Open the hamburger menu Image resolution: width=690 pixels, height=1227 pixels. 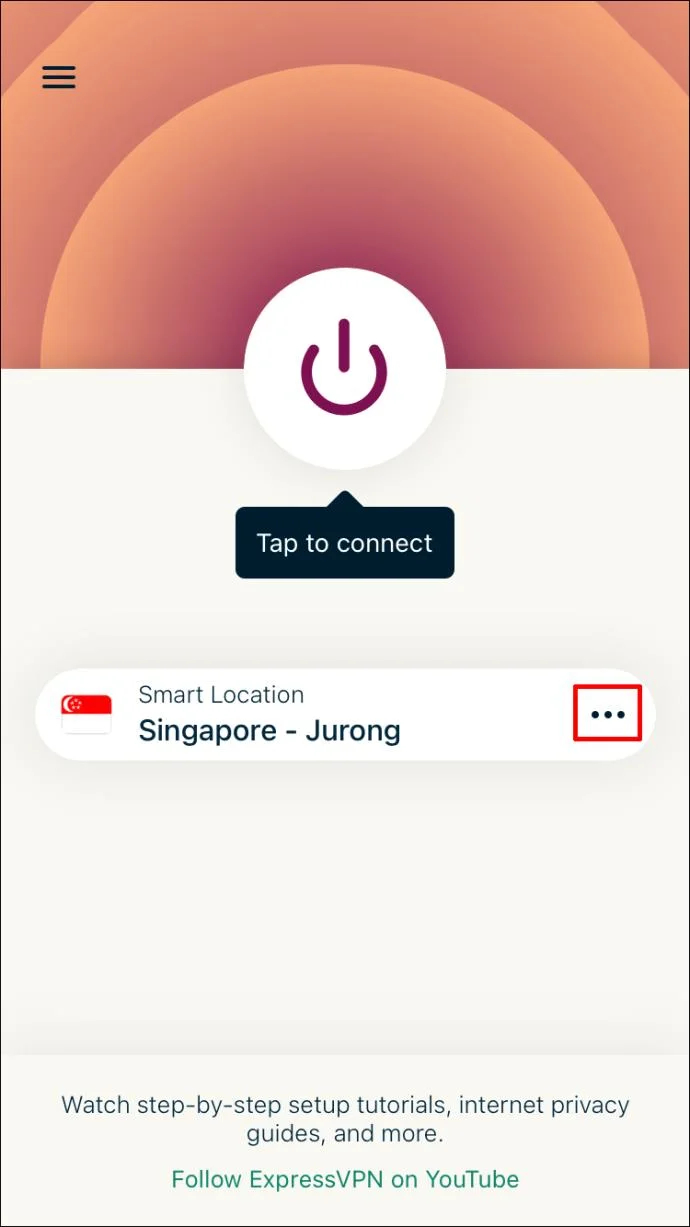(x=58, y=78)
